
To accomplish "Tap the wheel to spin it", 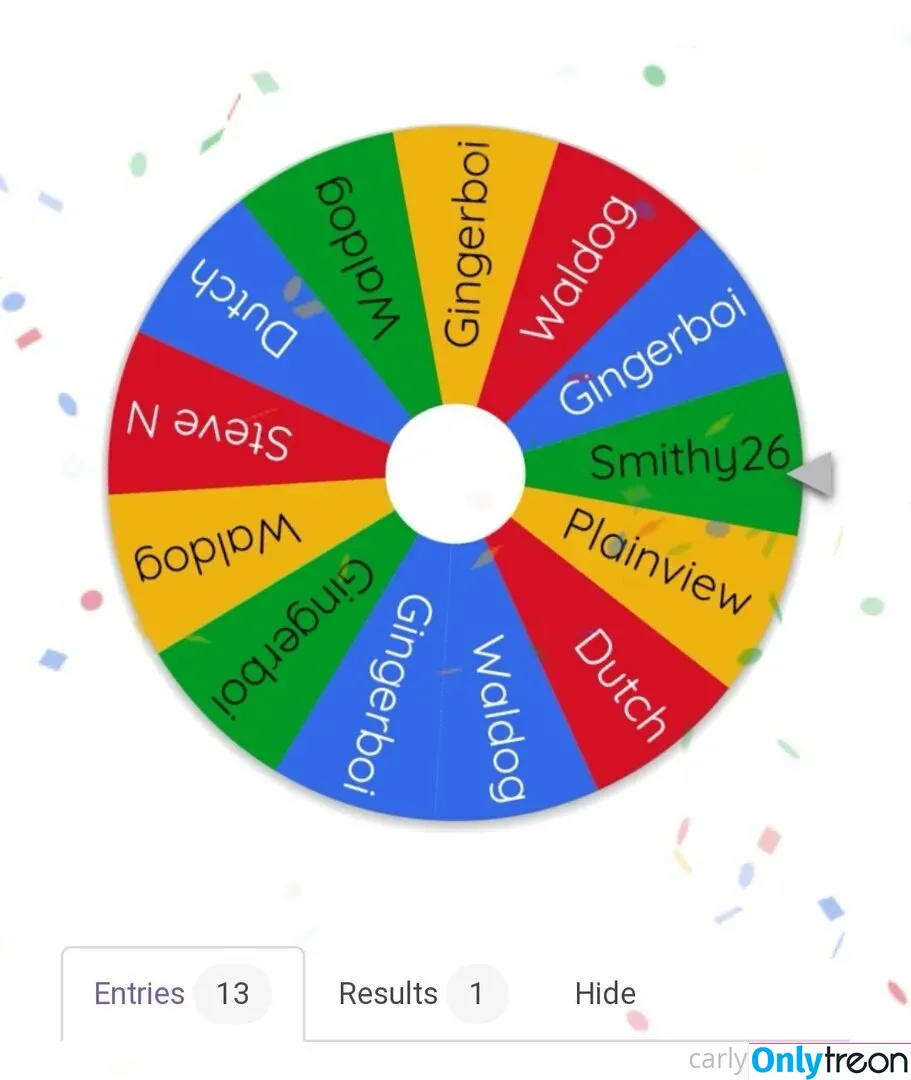I will tap(455, 472).
